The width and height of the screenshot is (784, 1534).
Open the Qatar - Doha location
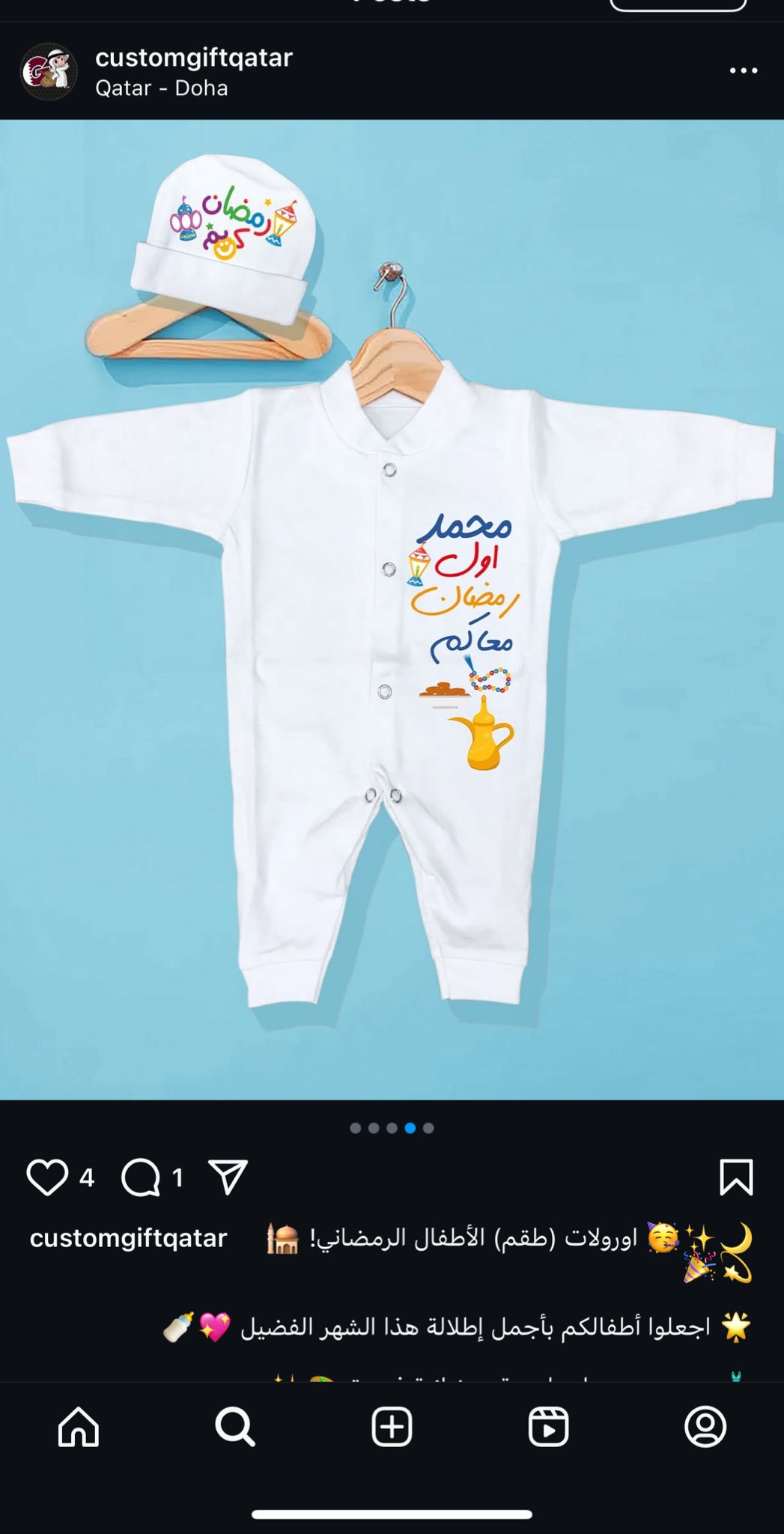(162, 88)
